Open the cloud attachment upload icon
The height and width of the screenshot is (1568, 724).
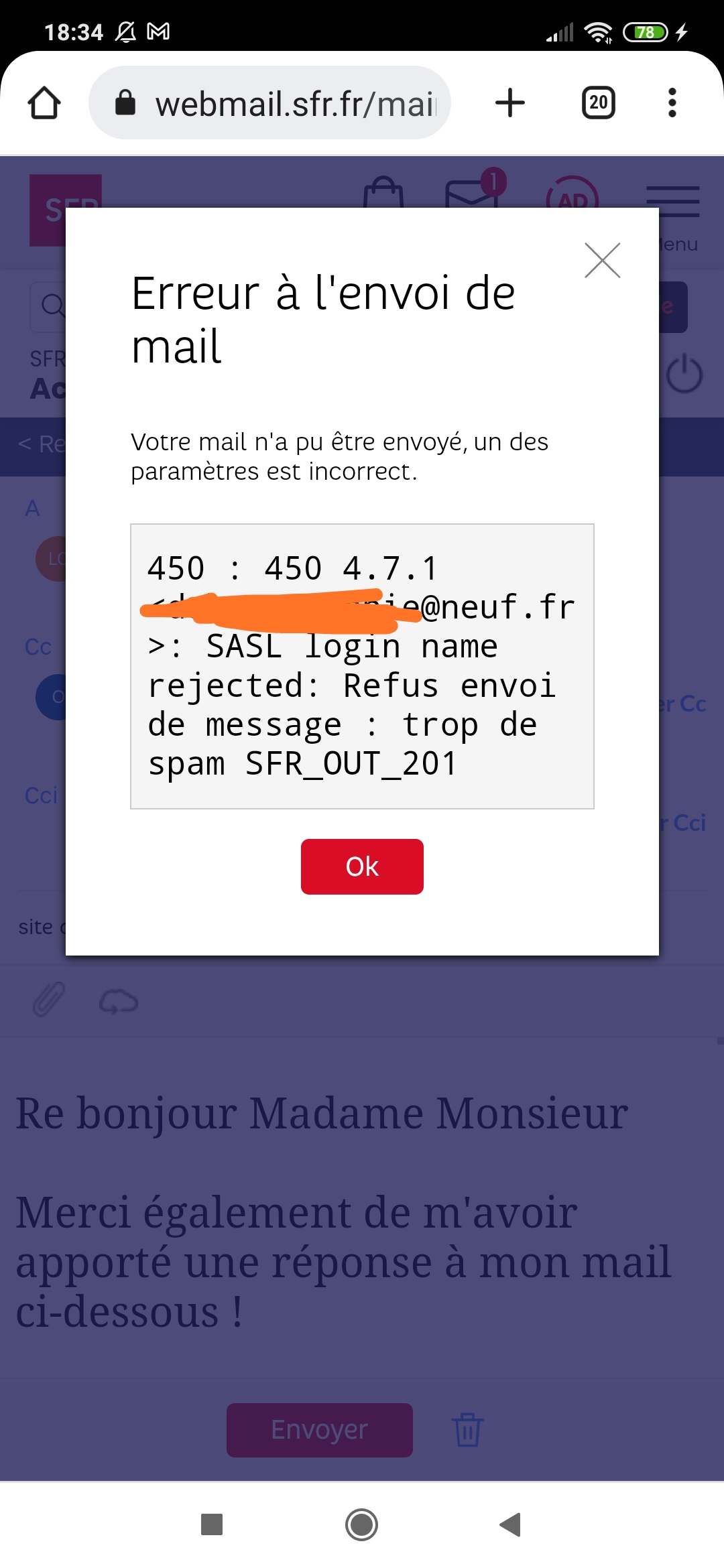pyautogui.click(x=119, y=1002)
